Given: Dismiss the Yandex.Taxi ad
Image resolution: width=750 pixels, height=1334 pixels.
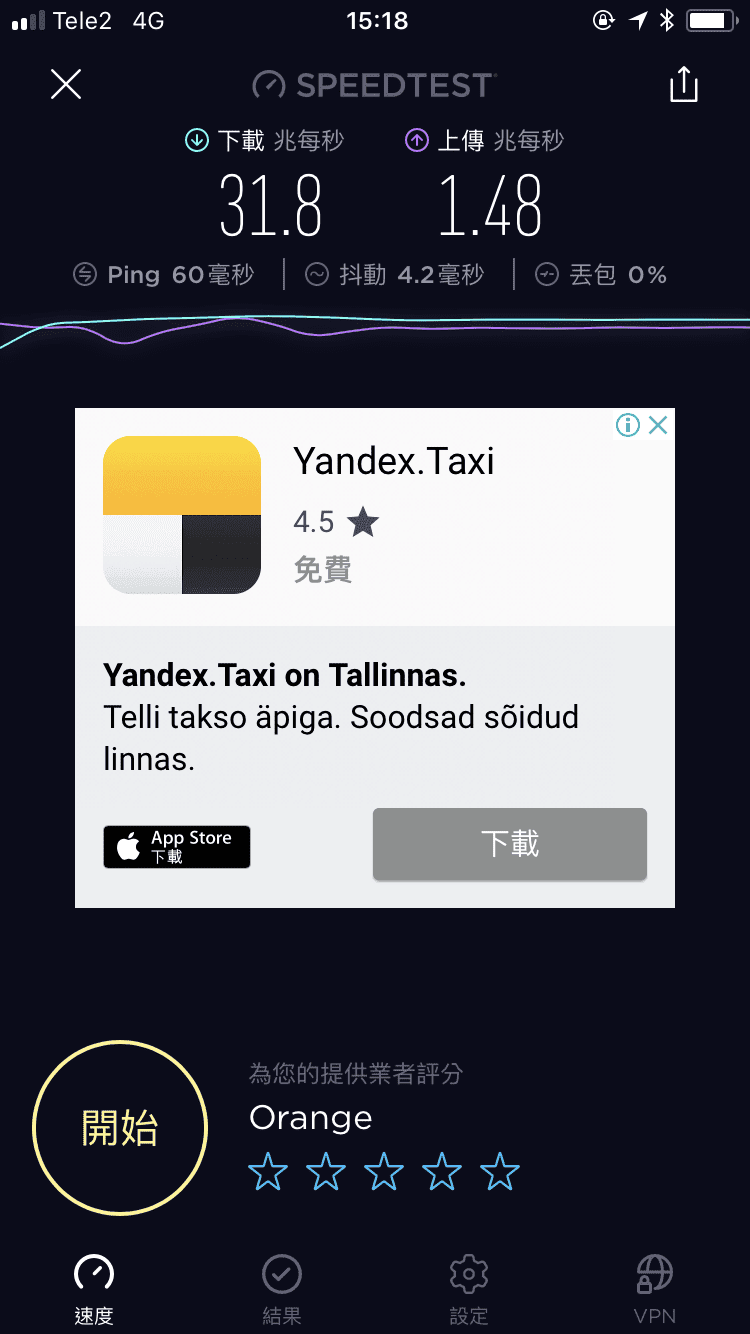Looking at the screenshot, I should (658, 425).
